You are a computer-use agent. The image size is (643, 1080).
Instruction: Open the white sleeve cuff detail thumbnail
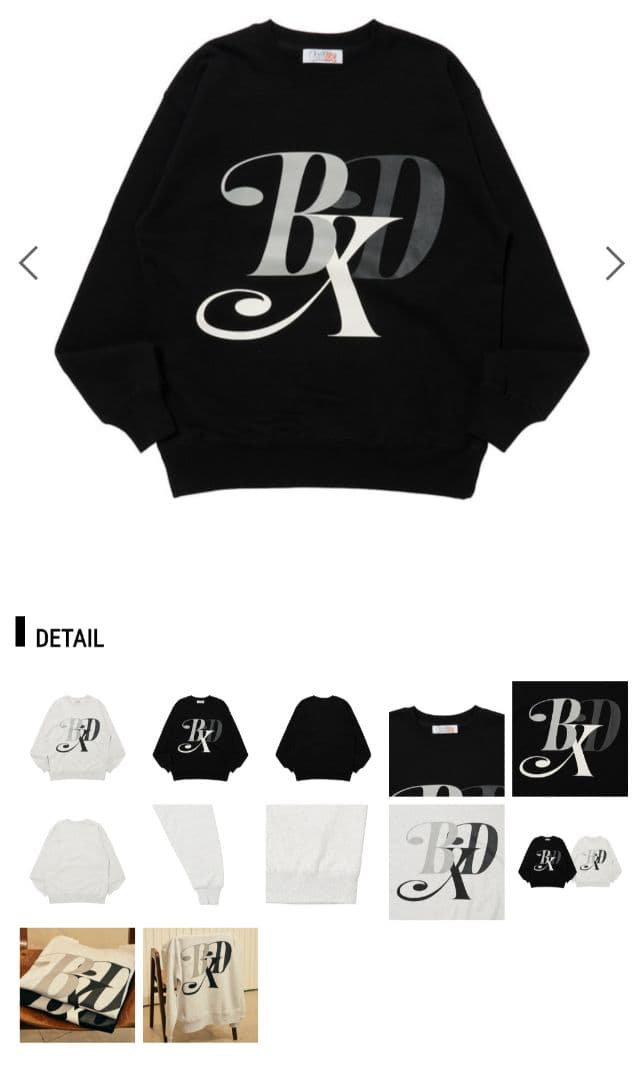point(200,861)
